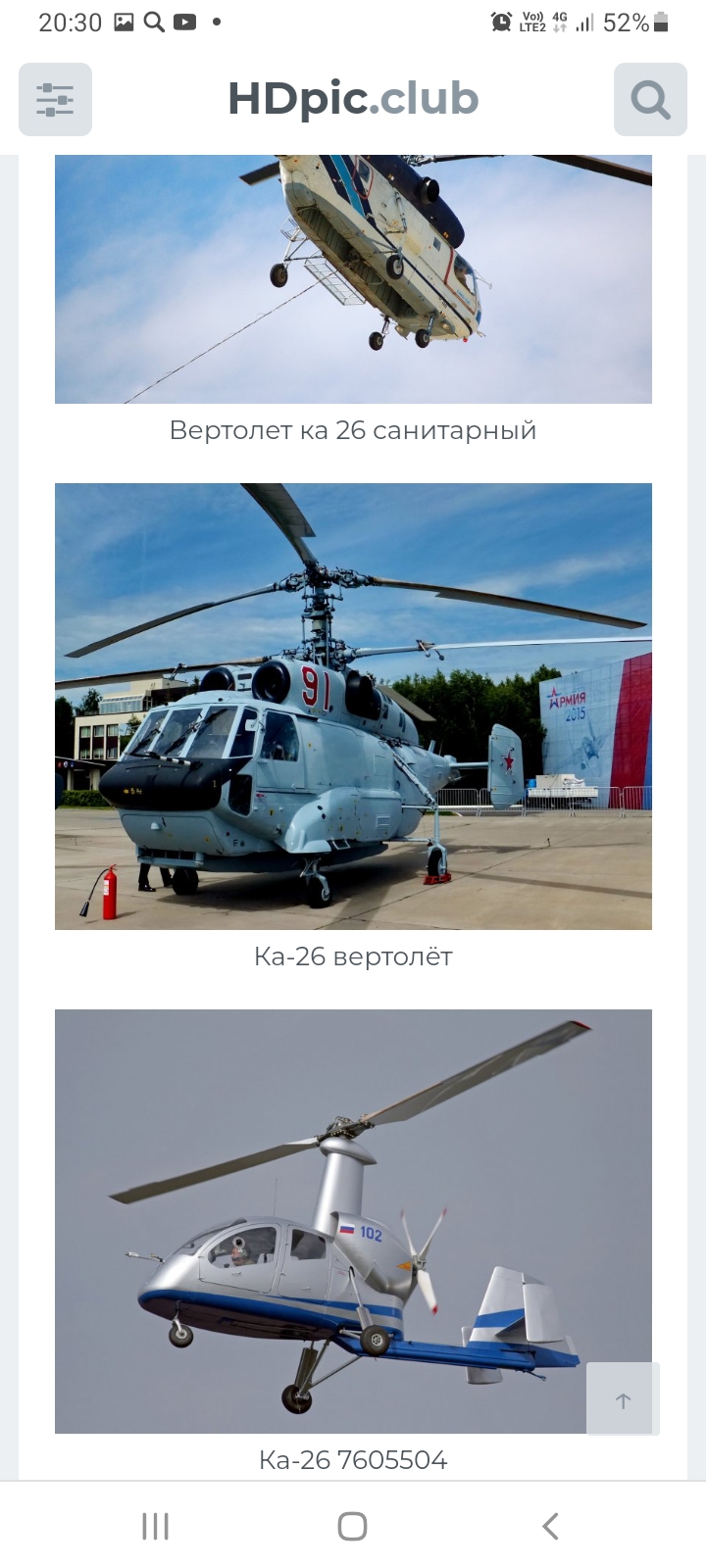Tap the 4G LTE2 network indicator

[x=559, y=22]
